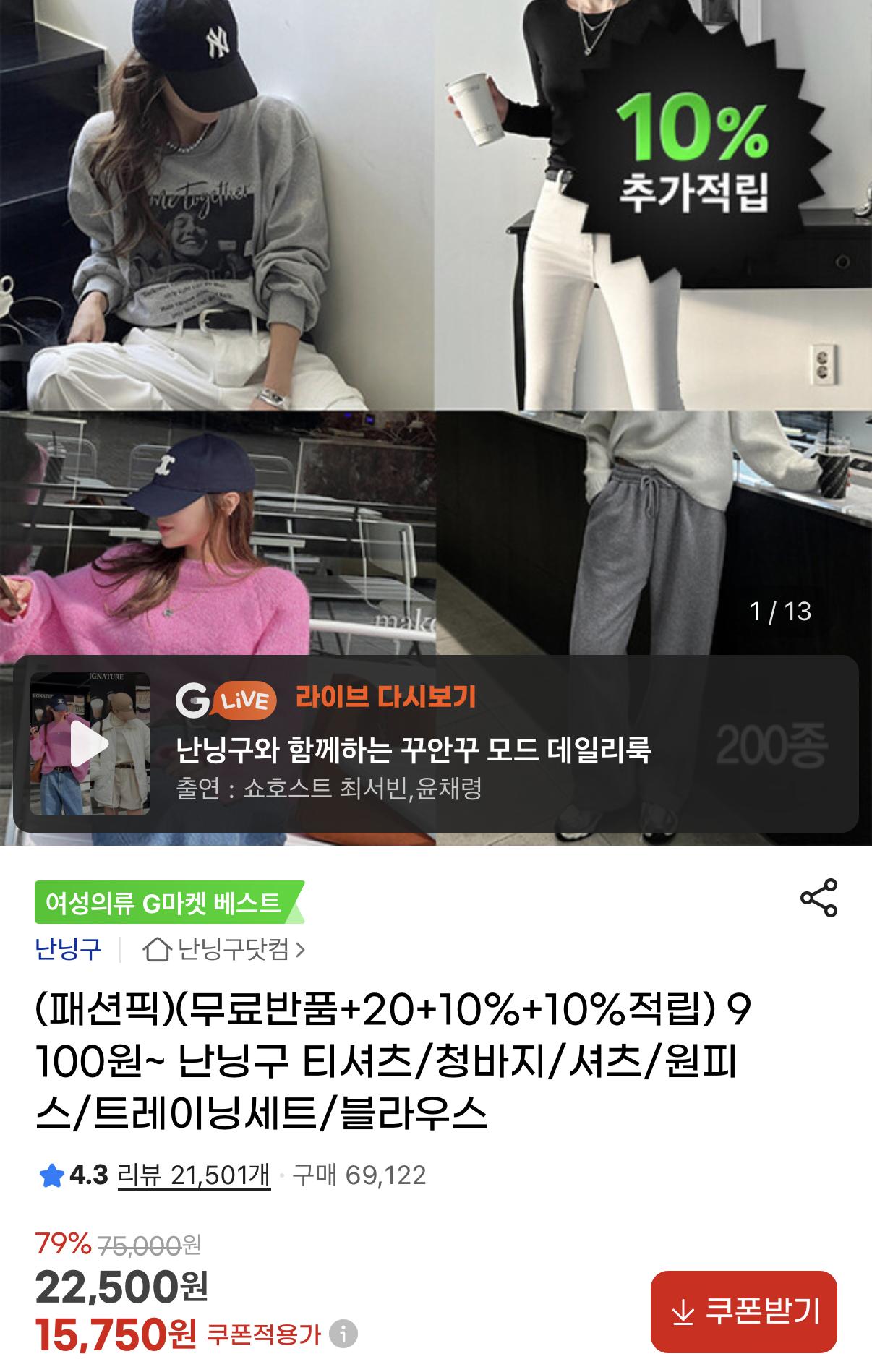
Task: View the 21,501 reviews
Action: point(194,1175)
